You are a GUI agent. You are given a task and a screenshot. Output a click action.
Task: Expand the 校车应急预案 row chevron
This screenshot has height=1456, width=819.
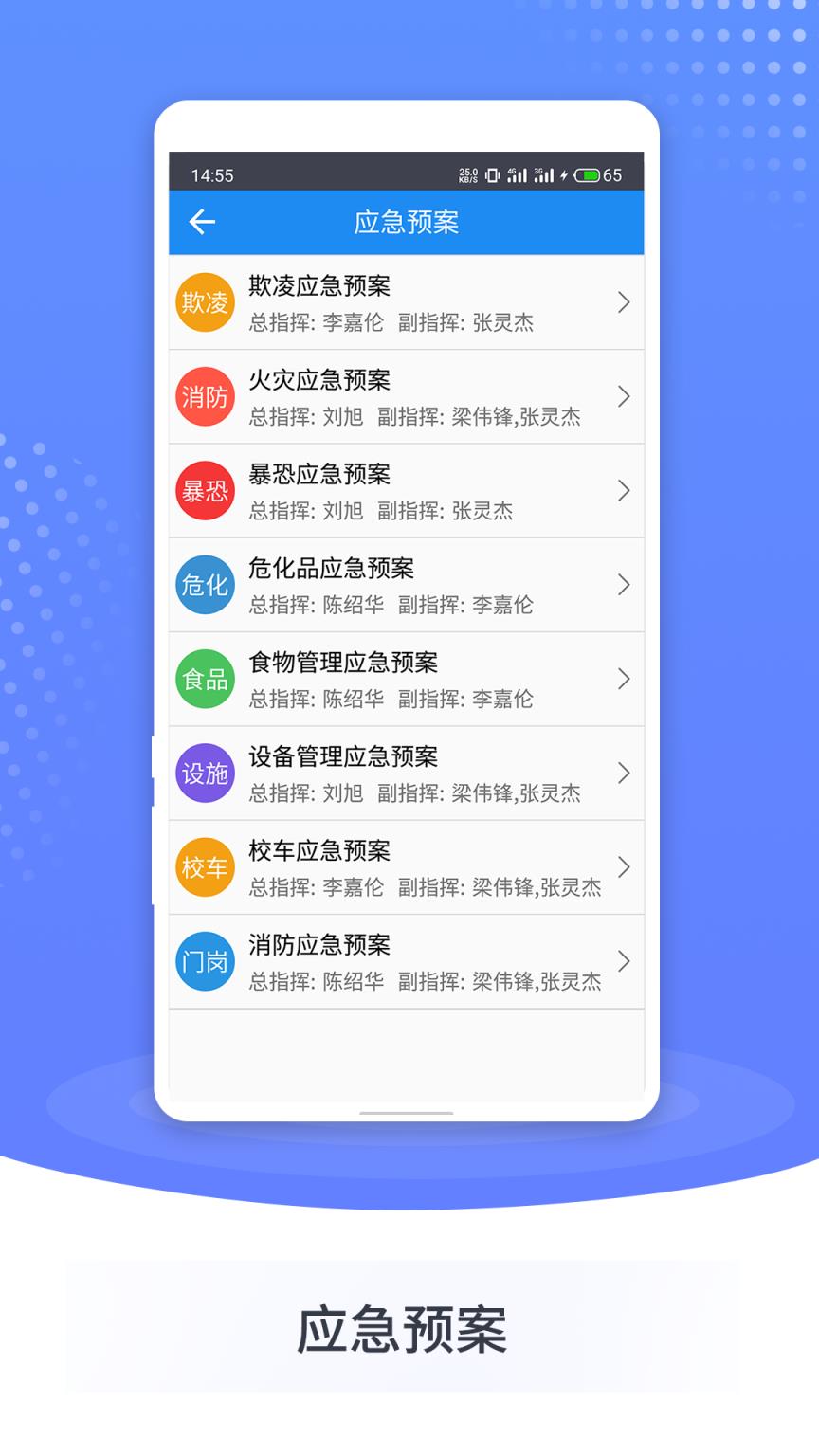pos(624,866)
